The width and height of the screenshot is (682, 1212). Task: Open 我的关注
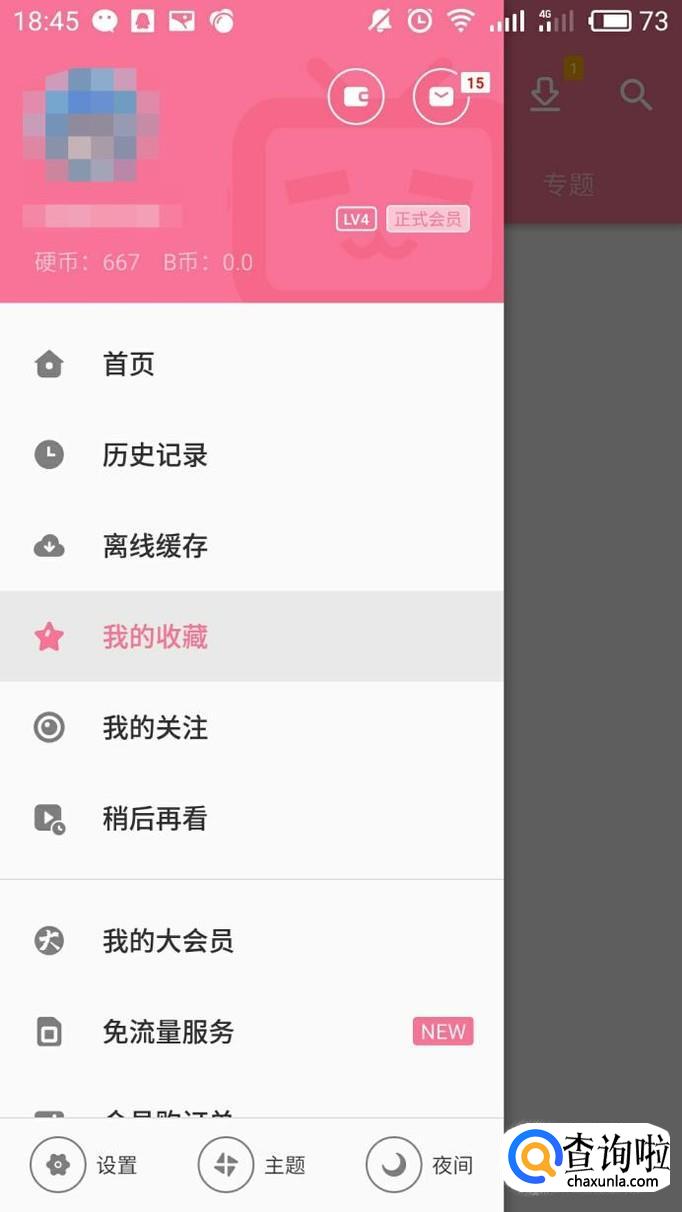252,728
